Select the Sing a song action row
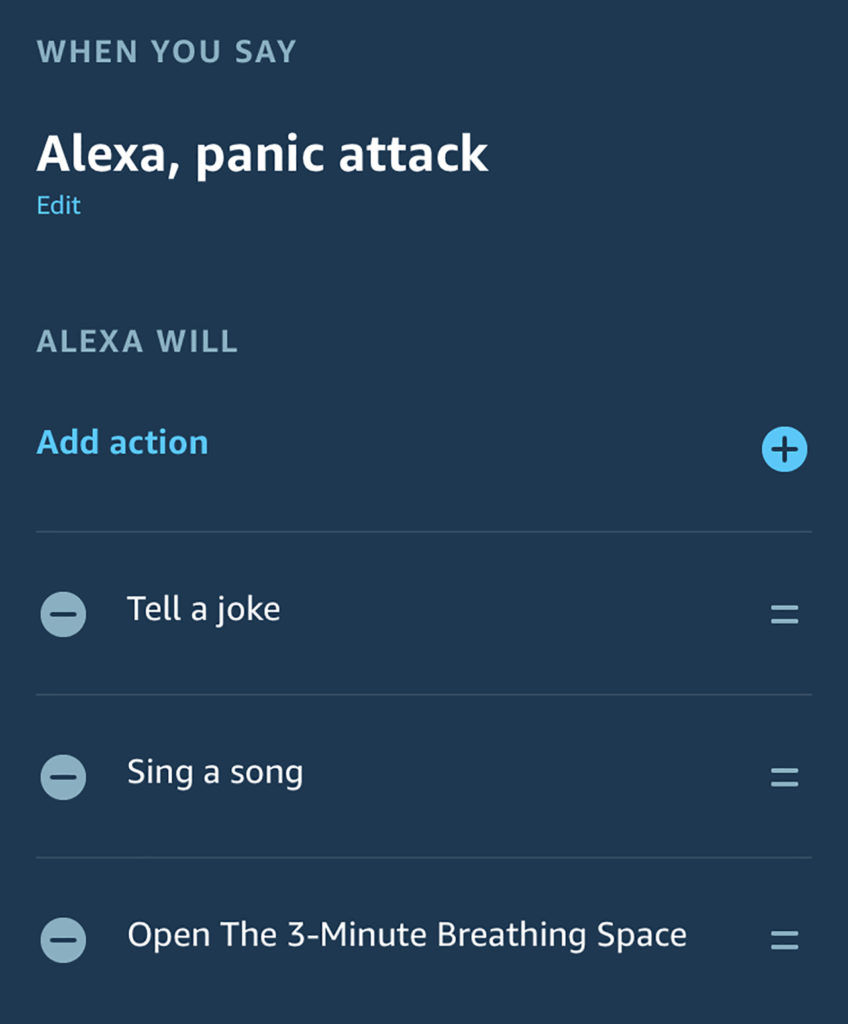The image size is (848, 1024). [x=214, y=772]
